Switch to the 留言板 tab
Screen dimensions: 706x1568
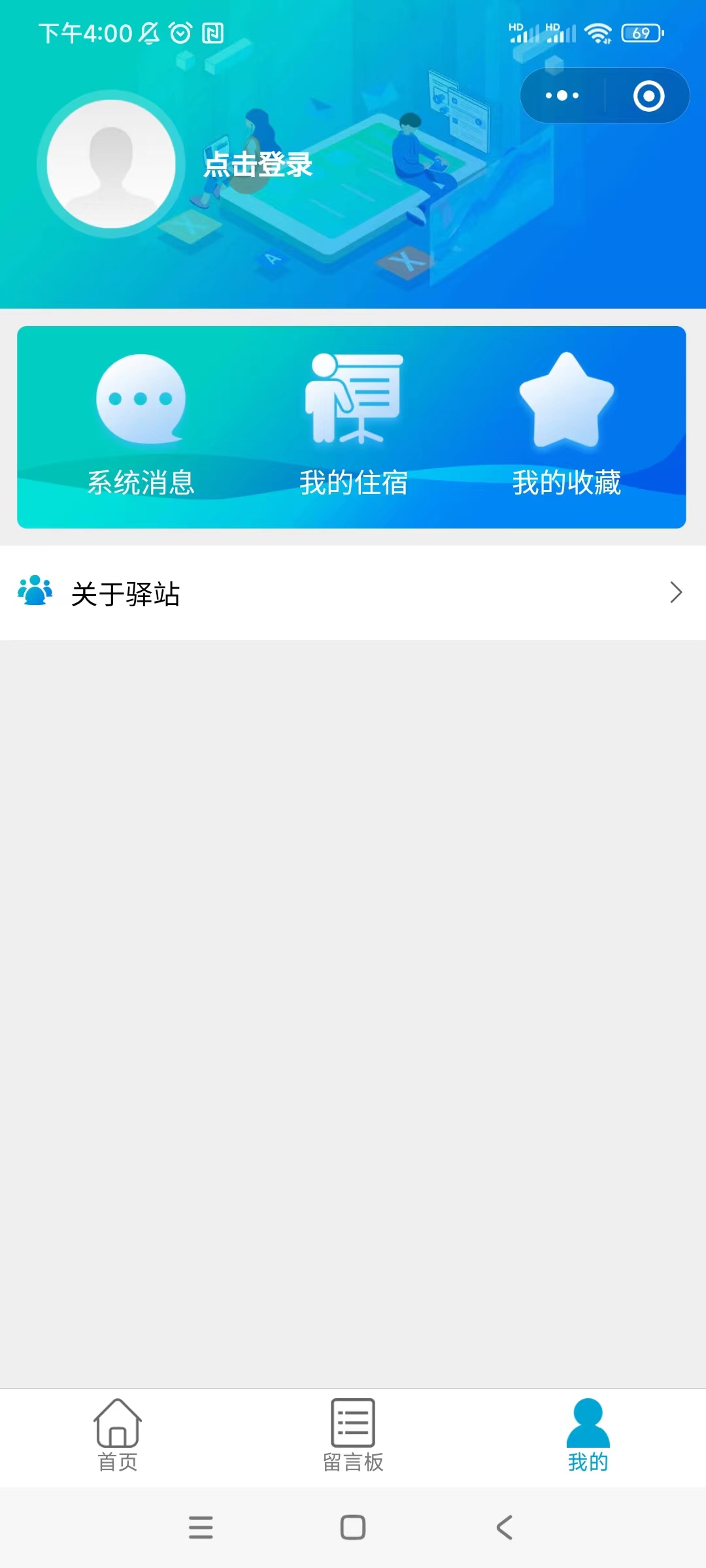[x=353, y=1436]
